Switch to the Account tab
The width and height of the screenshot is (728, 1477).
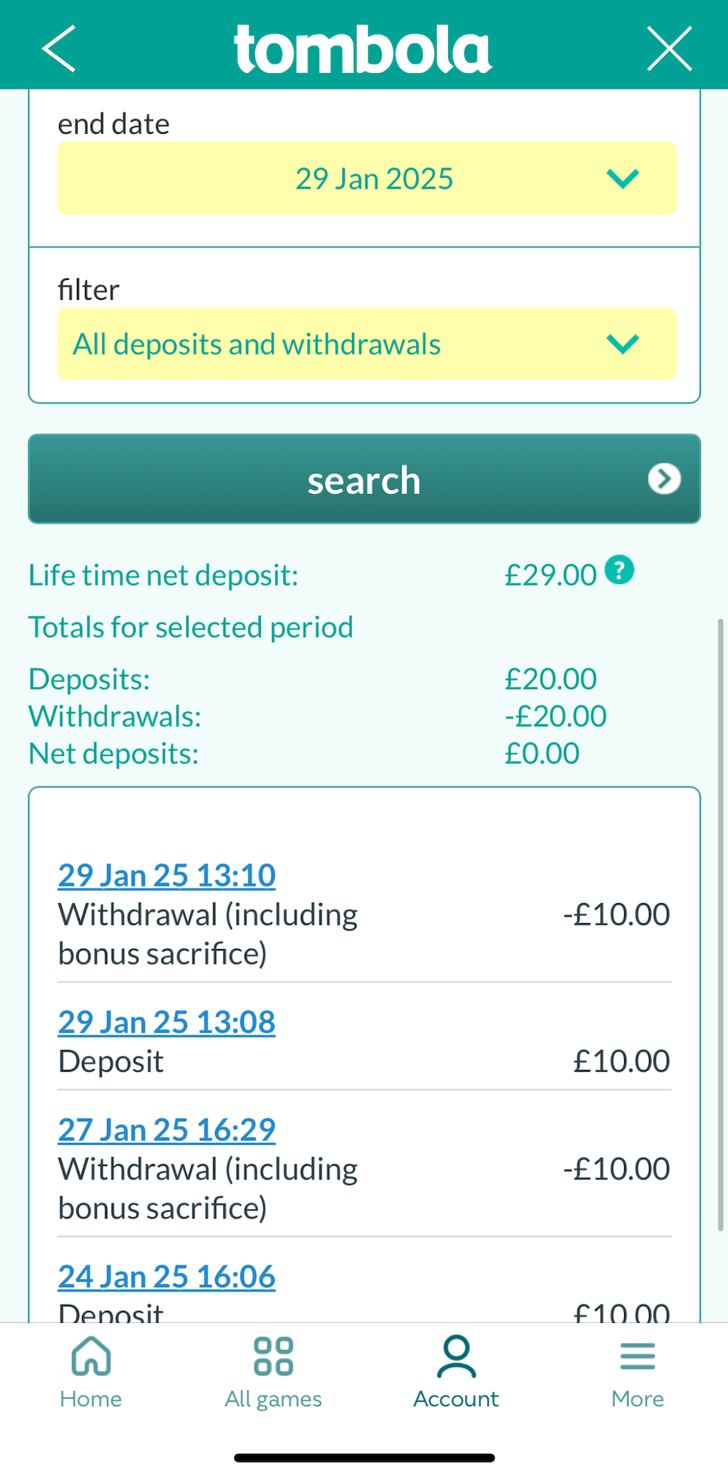pos(455,1372)
